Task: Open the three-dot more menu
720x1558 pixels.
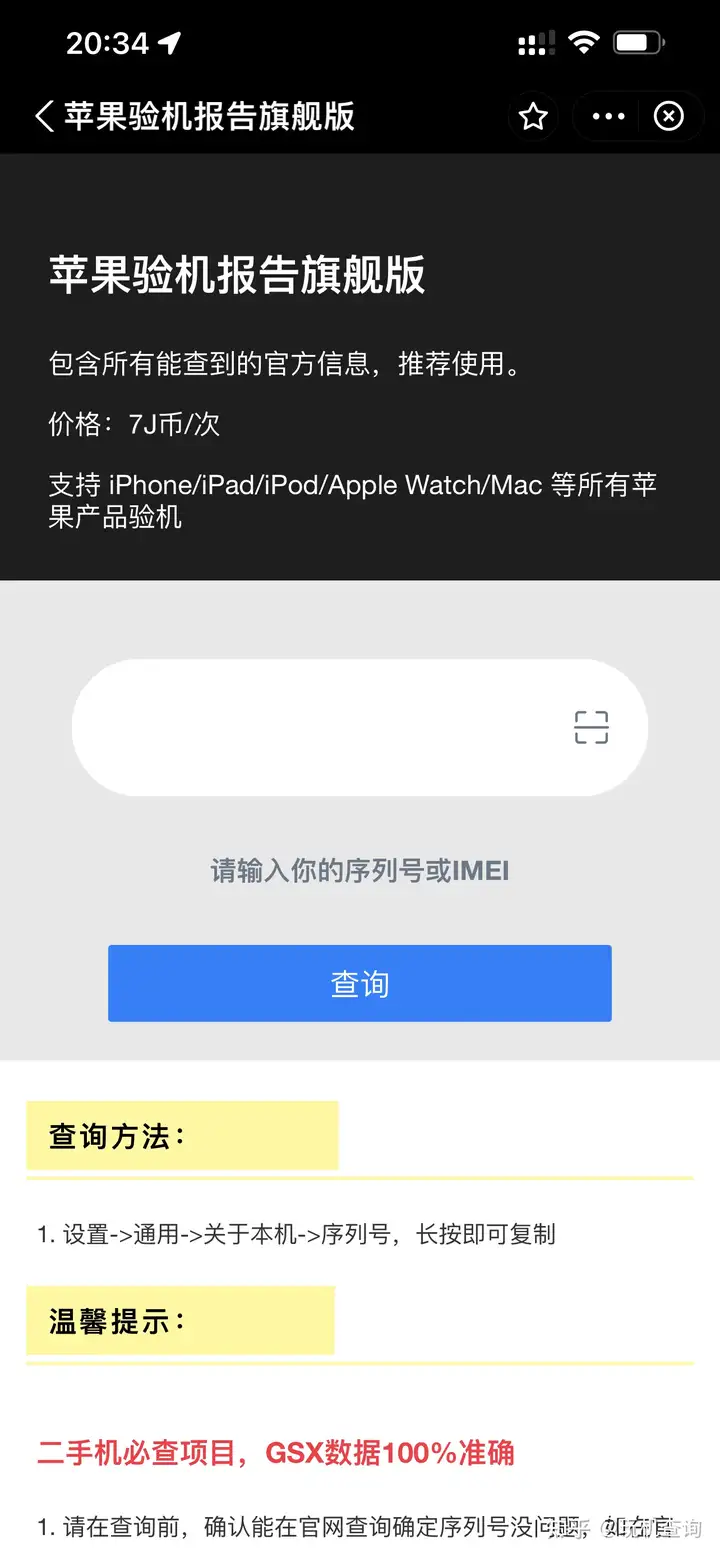Action: point(608,117)
